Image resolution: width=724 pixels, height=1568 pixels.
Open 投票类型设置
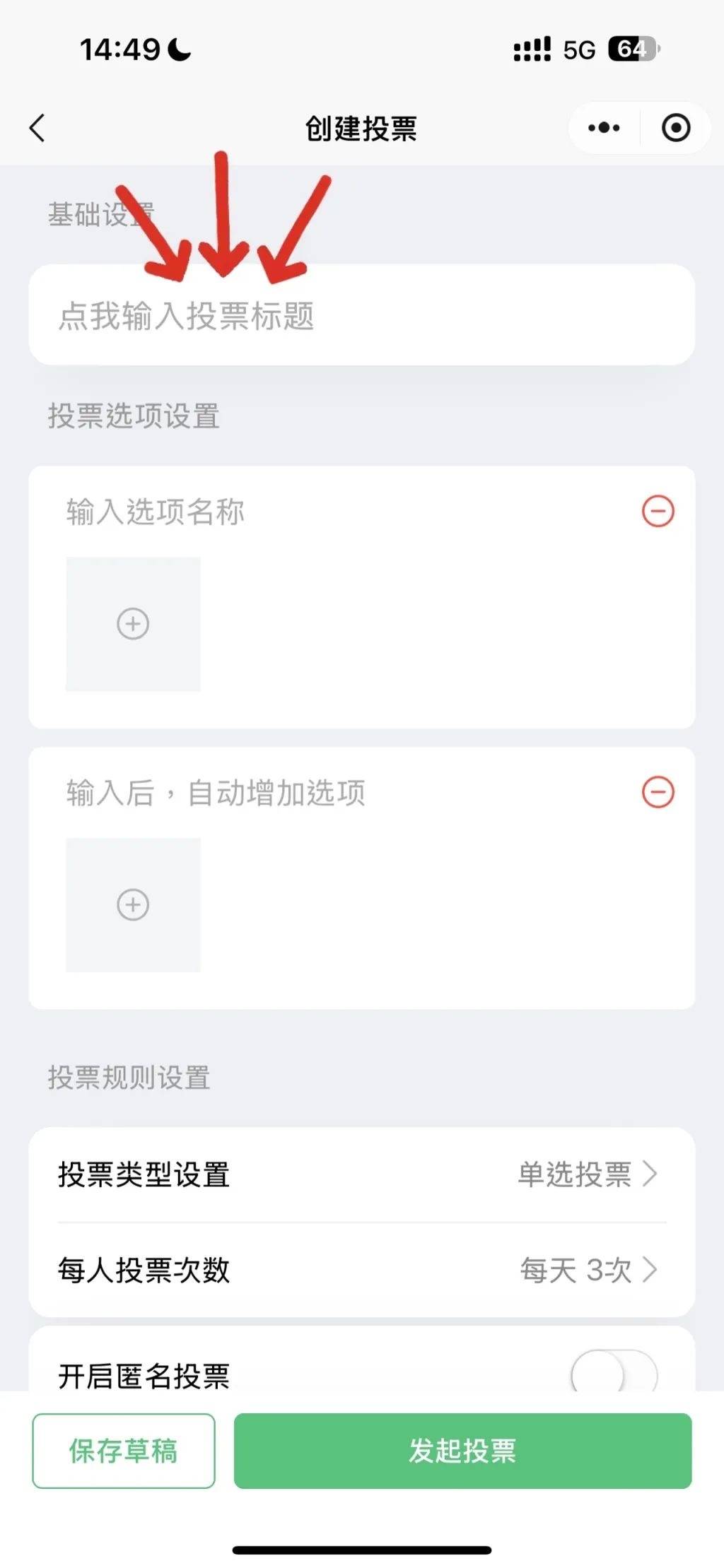[x=361, y=1175]
